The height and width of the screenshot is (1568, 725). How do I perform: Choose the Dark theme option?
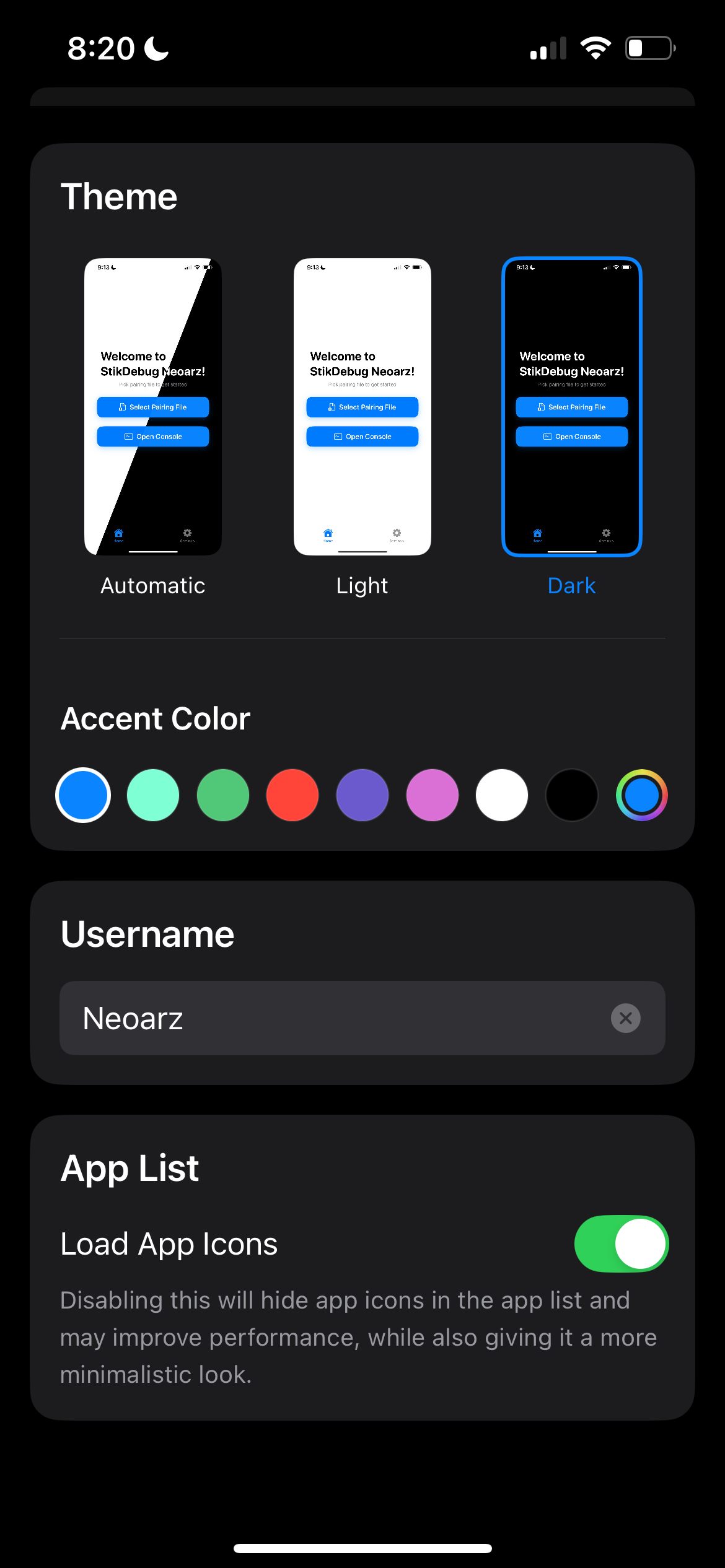click(x=571, y=407)
